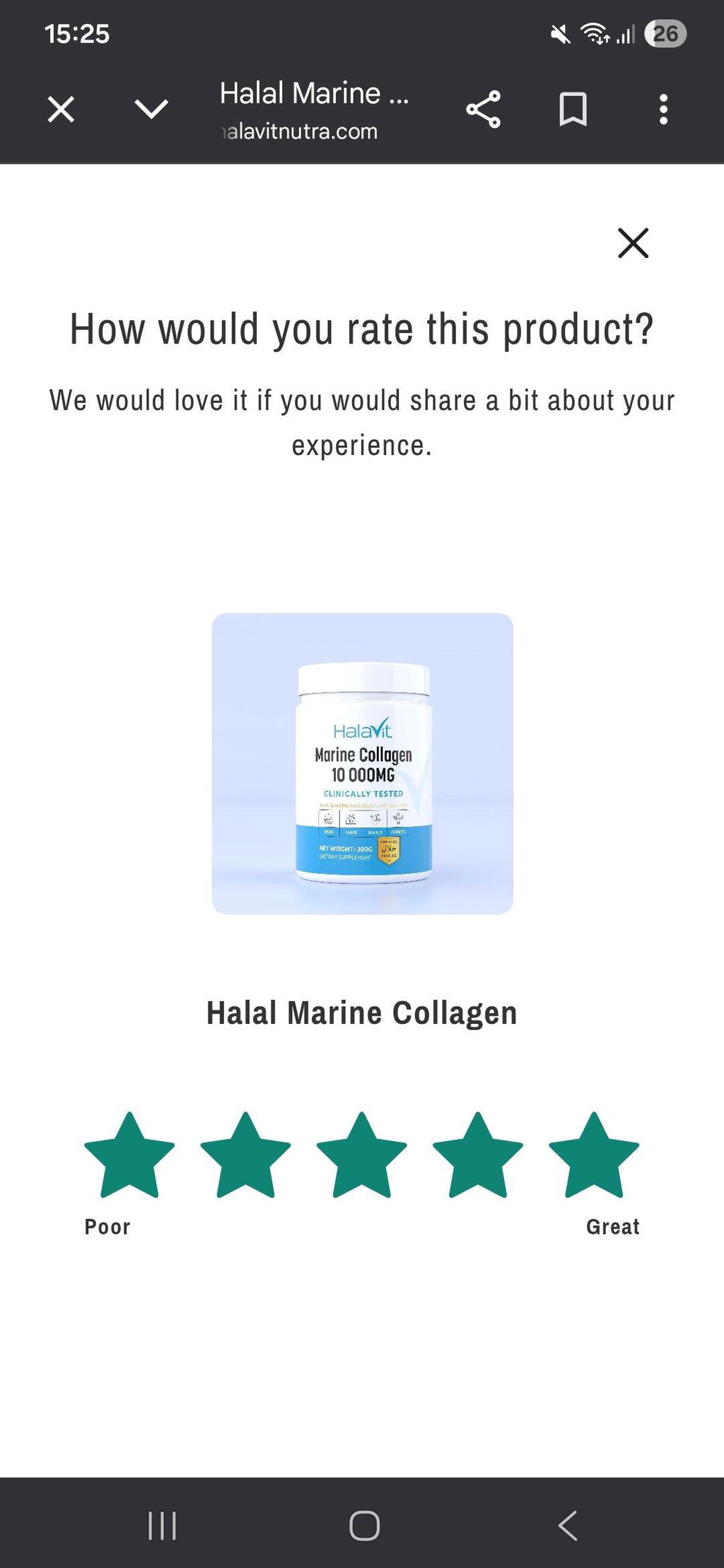Viewport: 724px width, 1568px height.
Task: Rate the product five stars (Great)
Action: click(x=594, y=1155)
